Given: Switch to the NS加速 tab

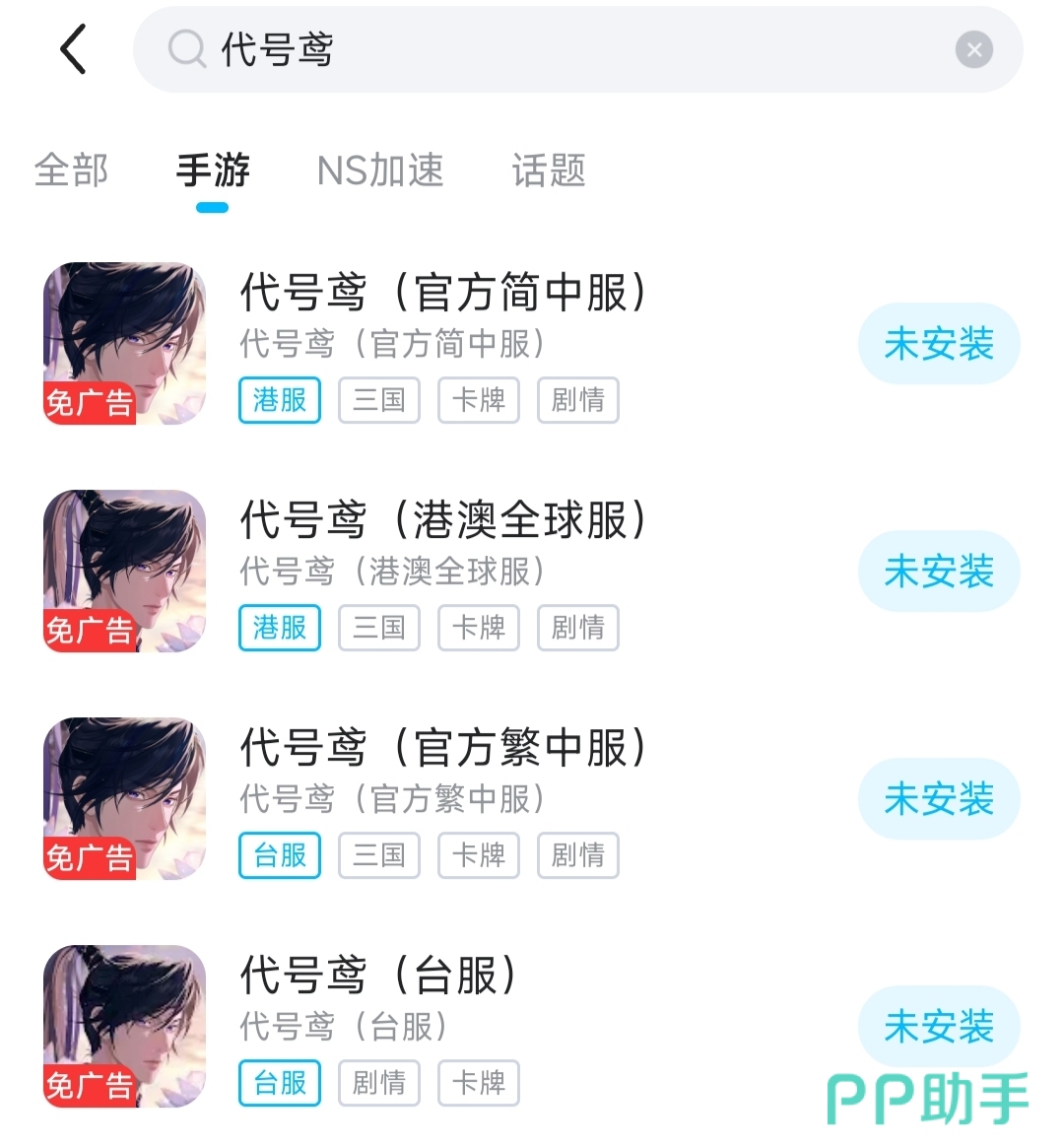Looking at the screenshot, I should 380,170.
